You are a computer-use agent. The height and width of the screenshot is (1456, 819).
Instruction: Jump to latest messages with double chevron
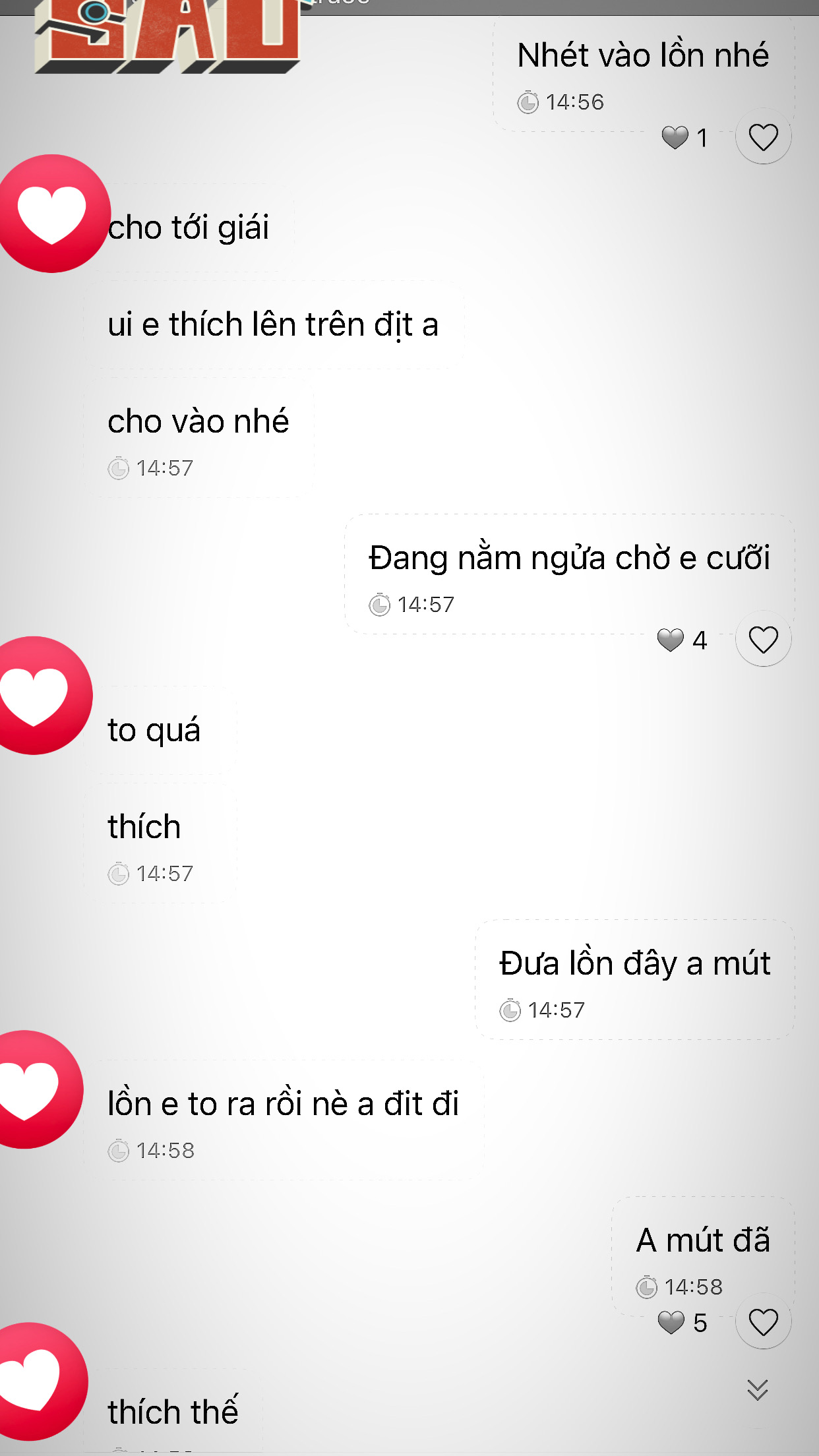pyautogui.click(x=758, y=1390)
